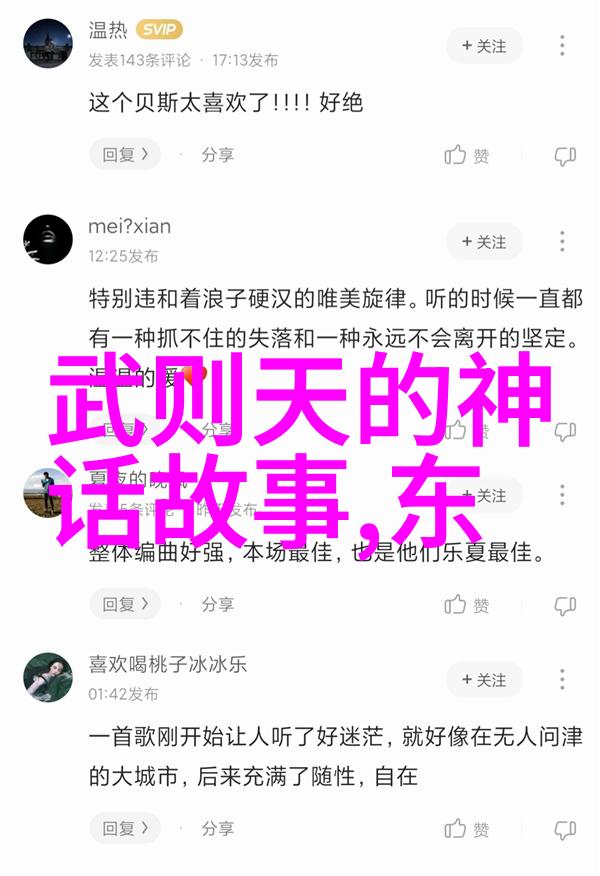View mei?xian's profile avatar
The width and height of the screenshot is (600, 876).
pos(48,240)
